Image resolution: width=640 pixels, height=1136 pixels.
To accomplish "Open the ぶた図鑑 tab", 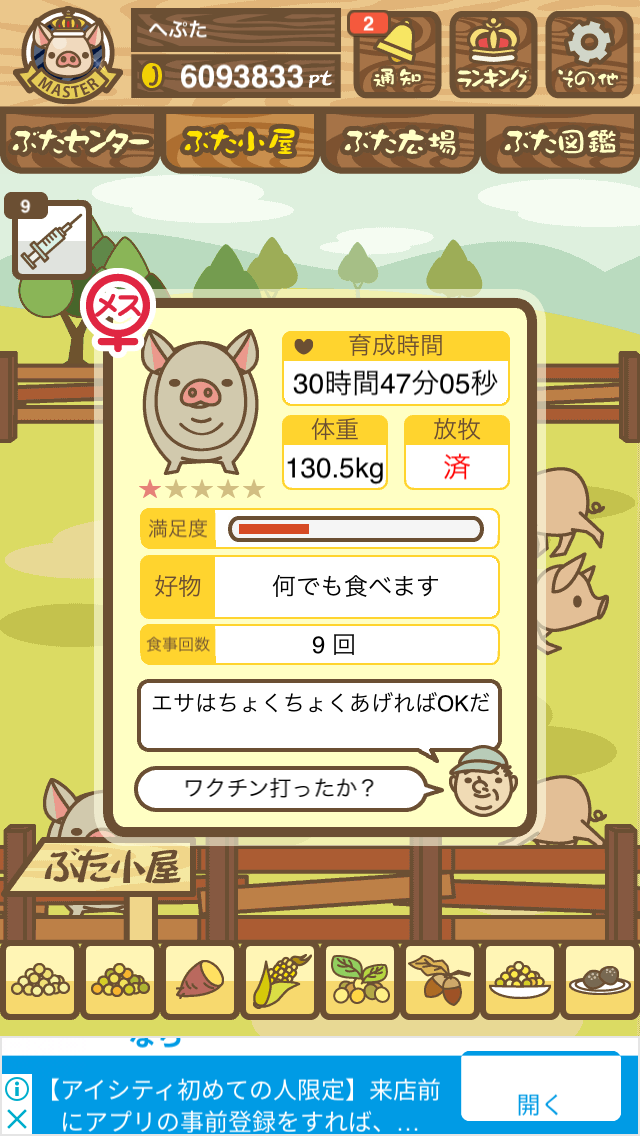I will [x=560, y=143].
